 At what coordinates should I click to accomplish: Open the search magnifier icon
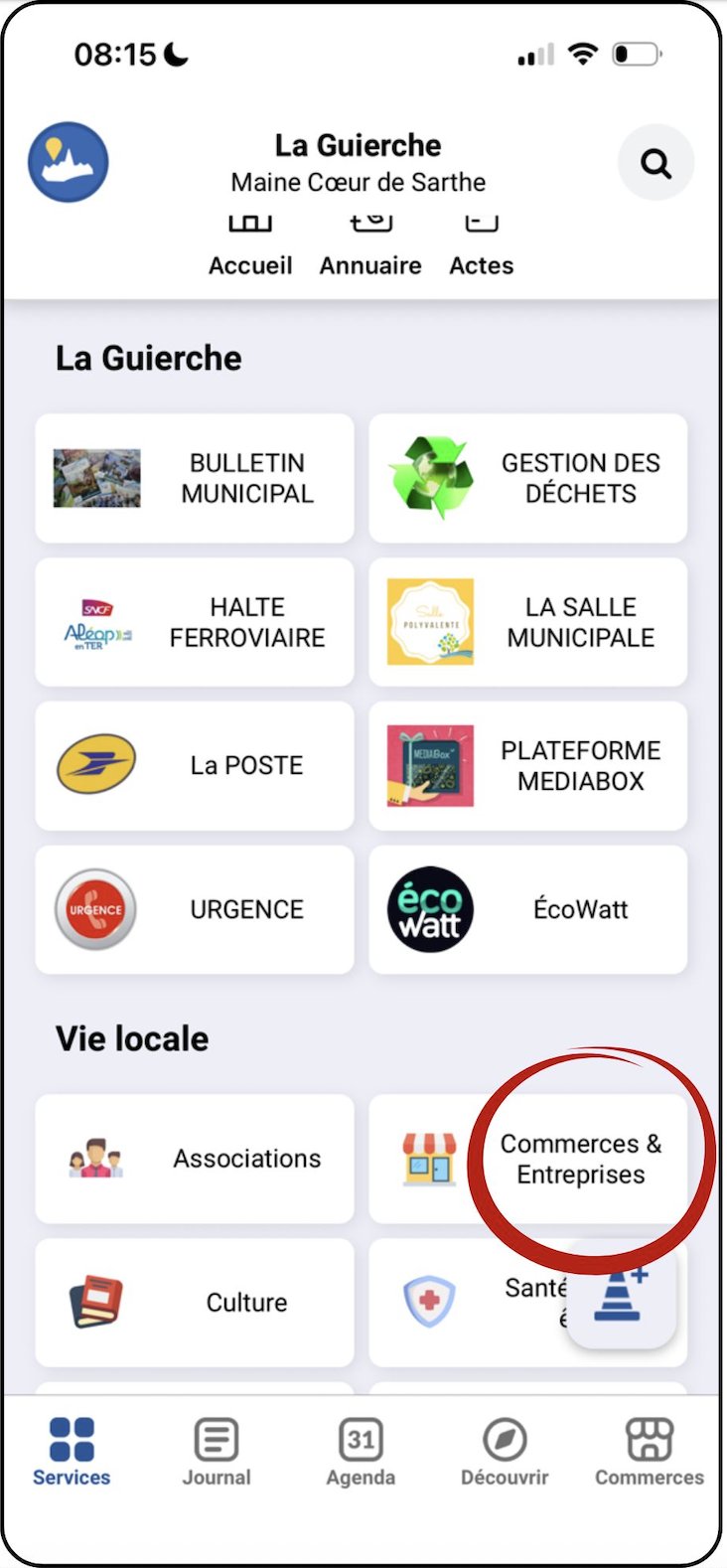[x=655, y=163]
